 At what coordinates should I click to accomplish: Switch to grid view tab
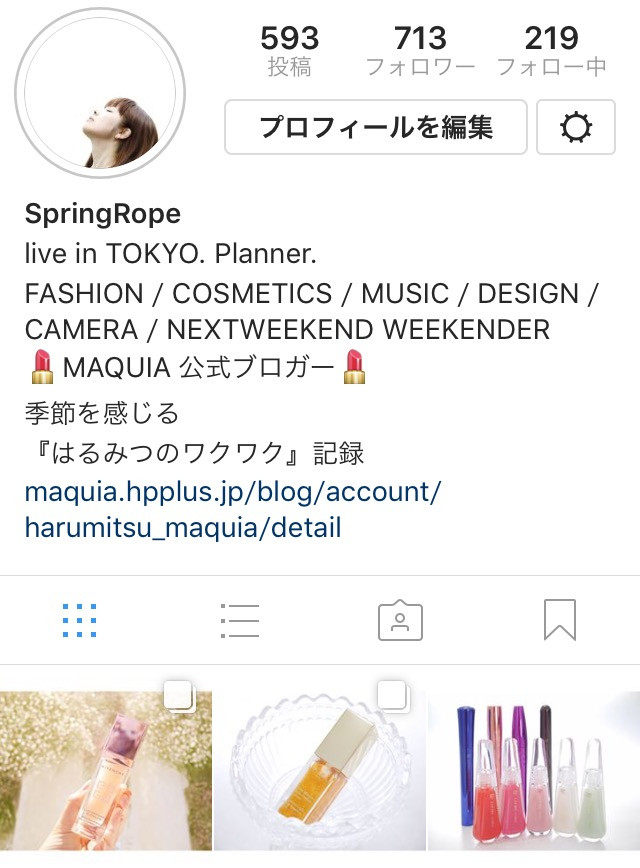click(x=80, y=621)
